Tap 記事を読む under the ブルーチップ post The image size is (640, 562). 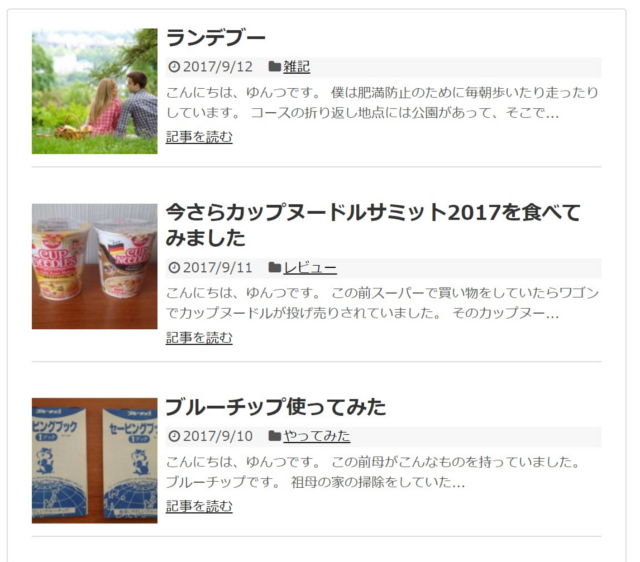click(x=199, y=506)
